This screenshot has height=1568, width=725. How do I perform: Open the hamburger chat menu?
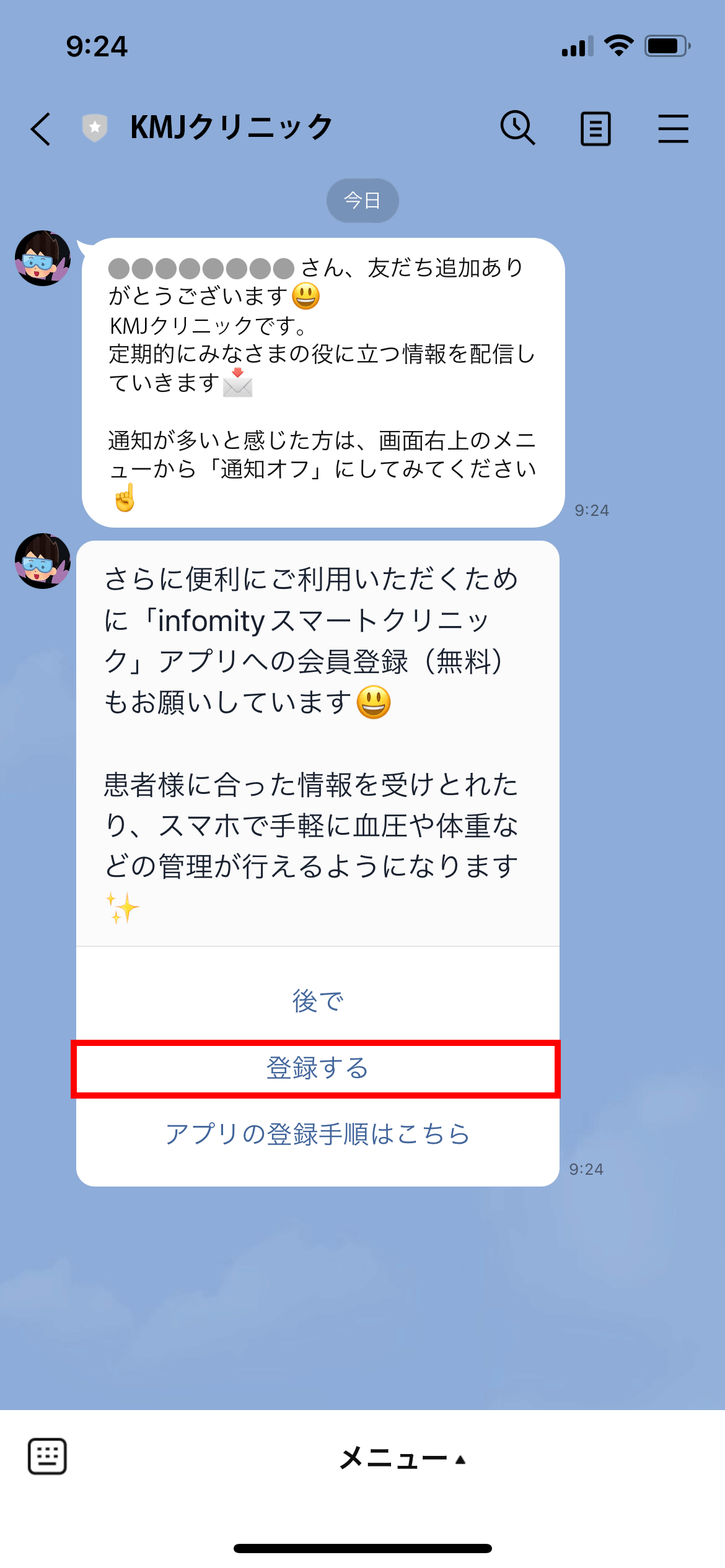coord(673,129)
